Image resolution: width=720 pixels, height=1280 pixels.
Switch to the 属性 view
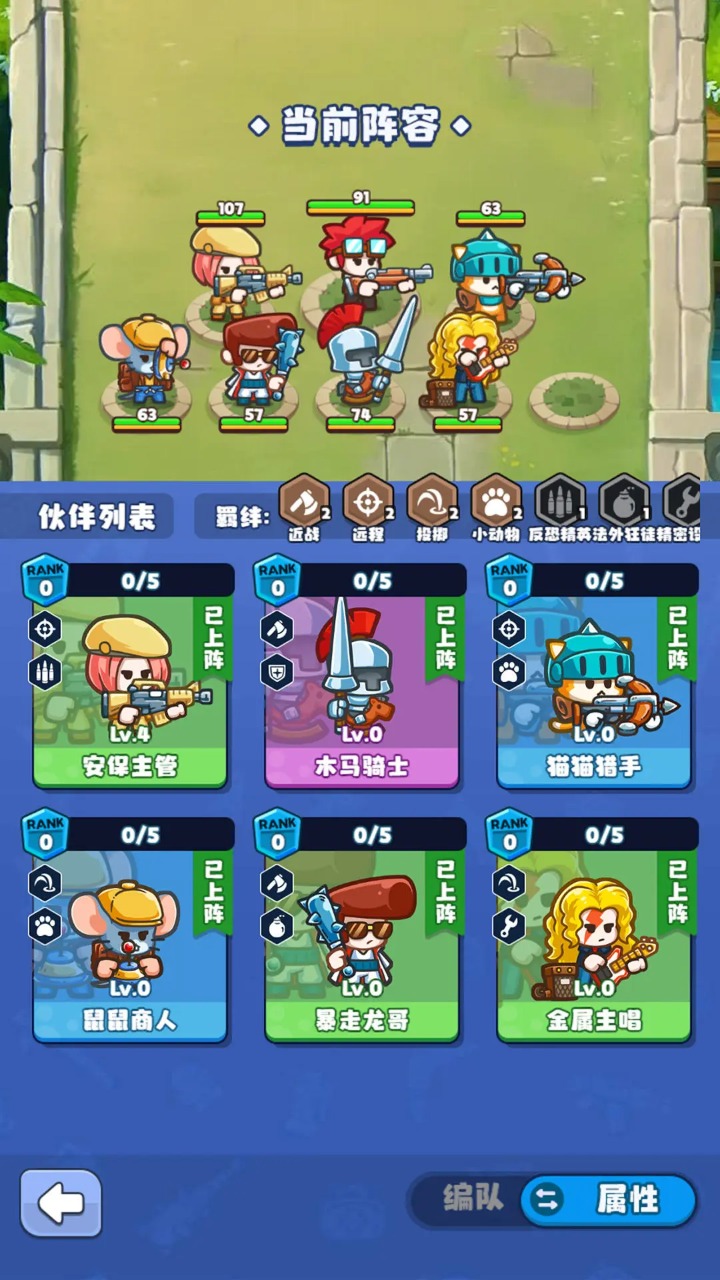tap(610, 1200)
